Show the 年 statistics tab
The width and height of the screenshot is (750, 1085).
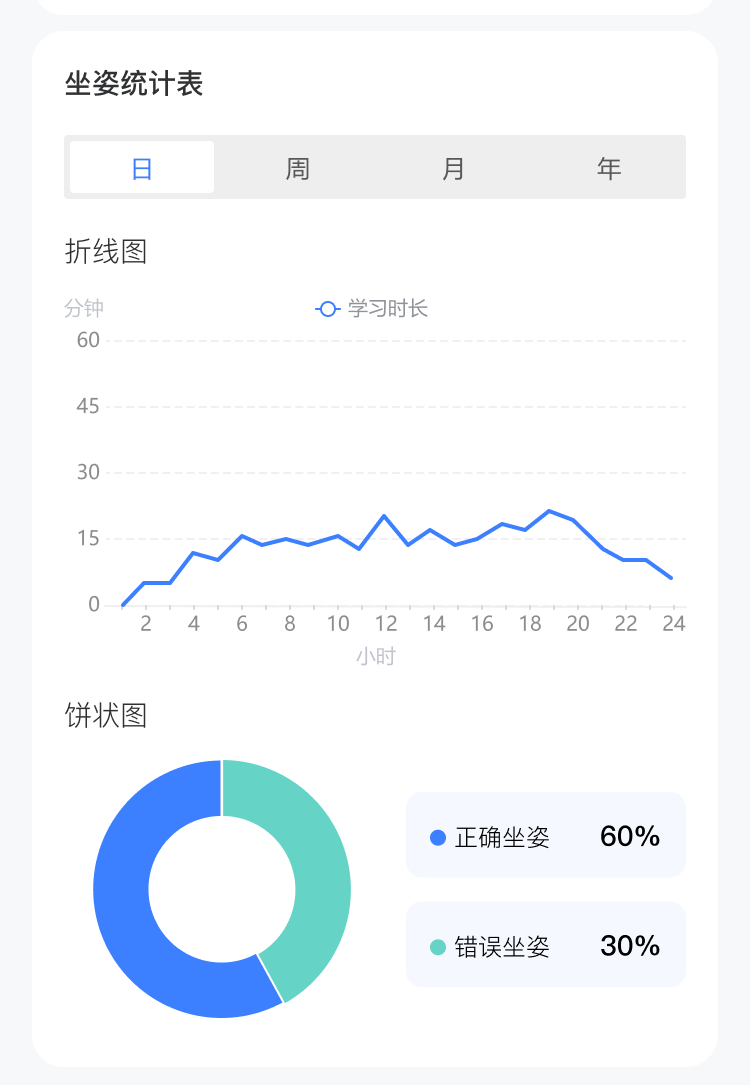click(x=609, y=168)
